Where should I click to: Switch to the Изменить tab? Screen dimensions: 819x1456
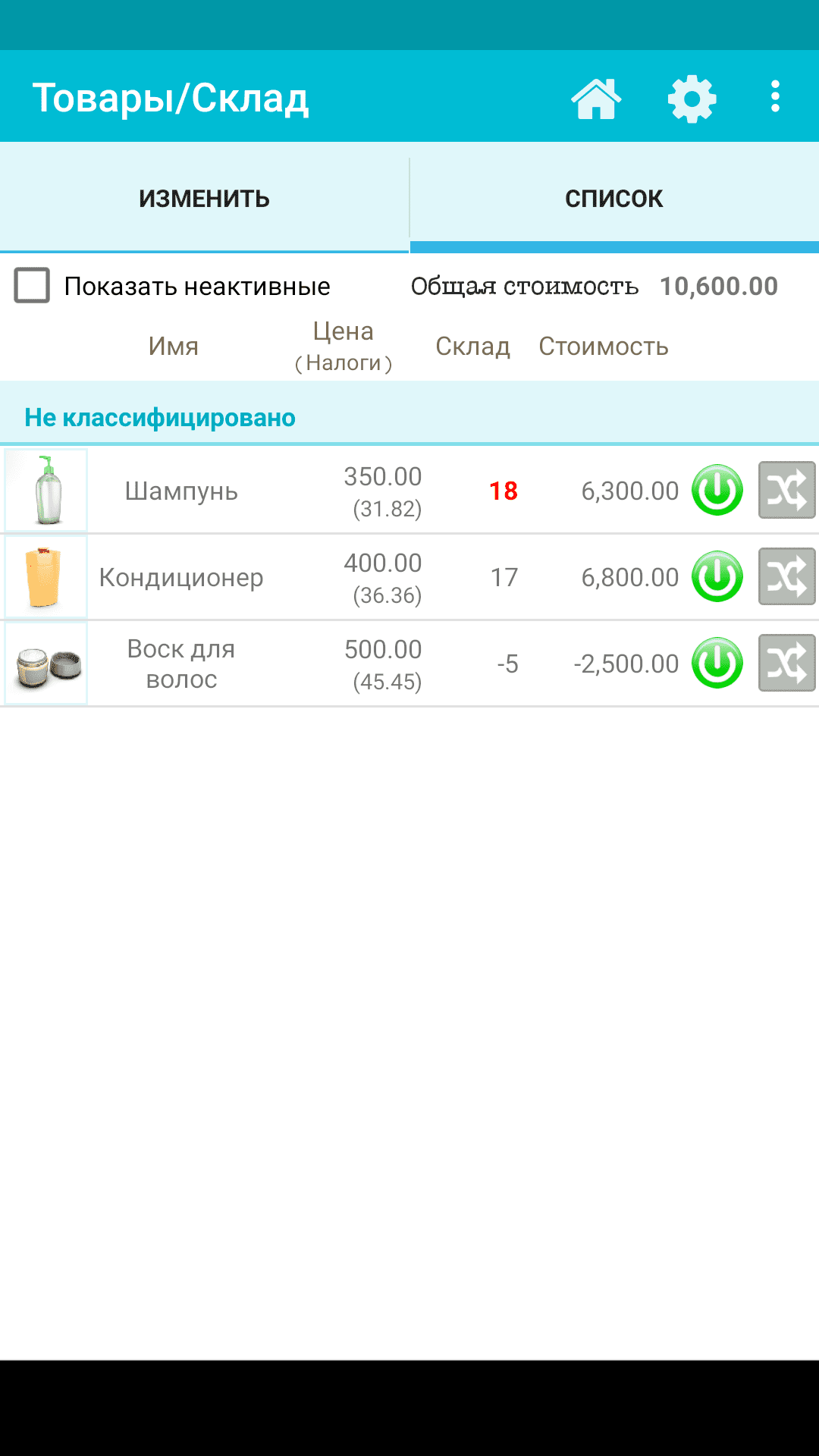coord(204,199)
